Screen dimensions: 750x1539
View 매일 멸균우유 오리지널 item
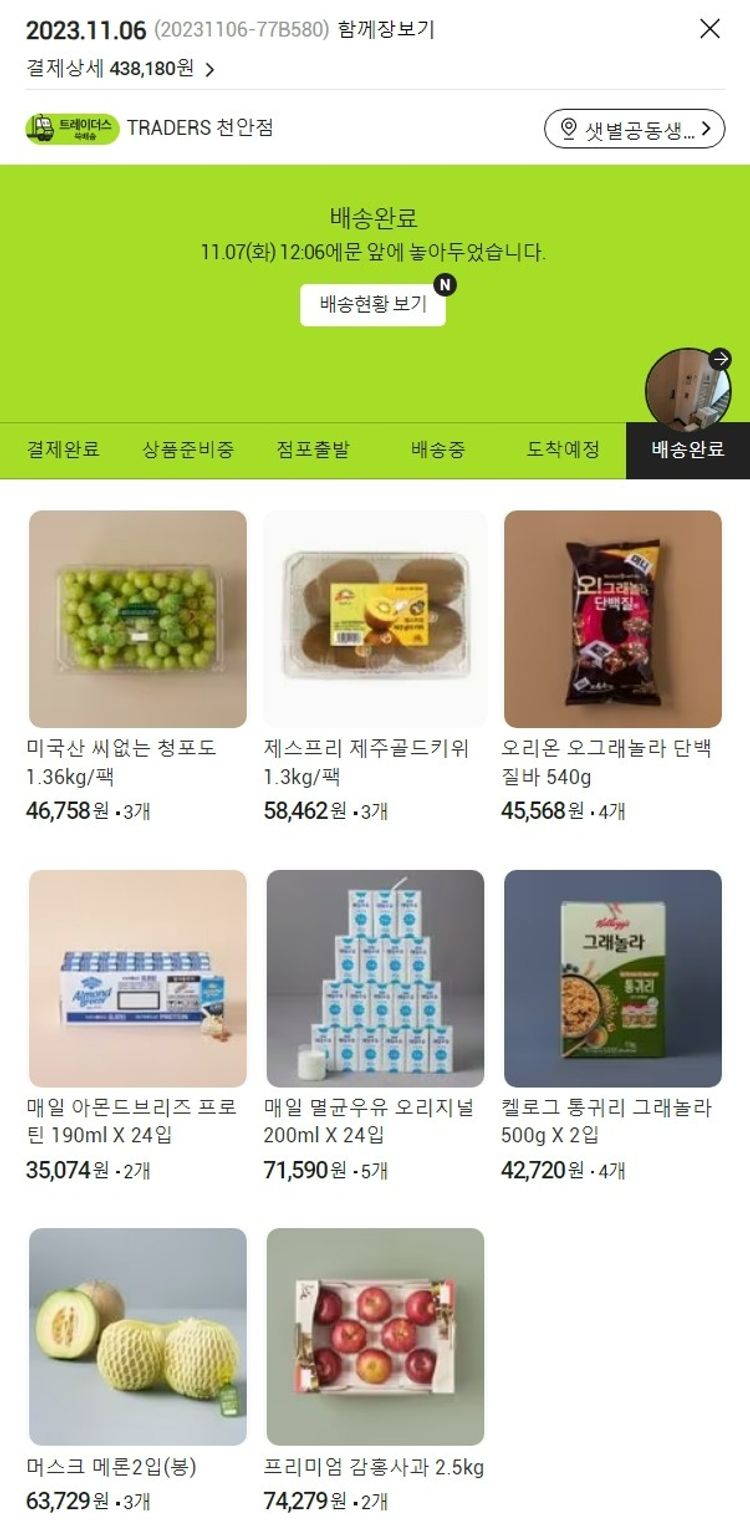[x=375, y=978]
